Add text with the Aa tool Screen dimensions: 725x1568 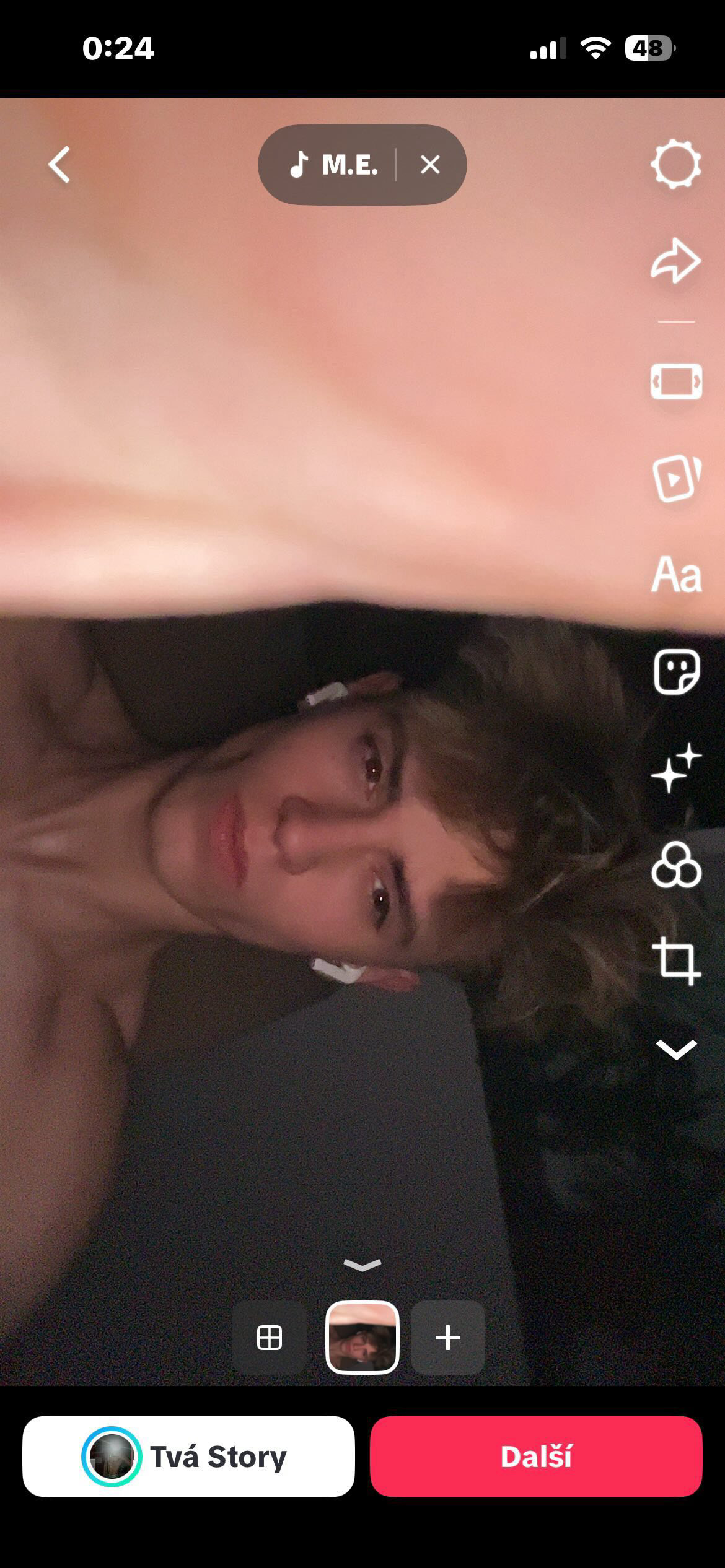coord(675,575)
